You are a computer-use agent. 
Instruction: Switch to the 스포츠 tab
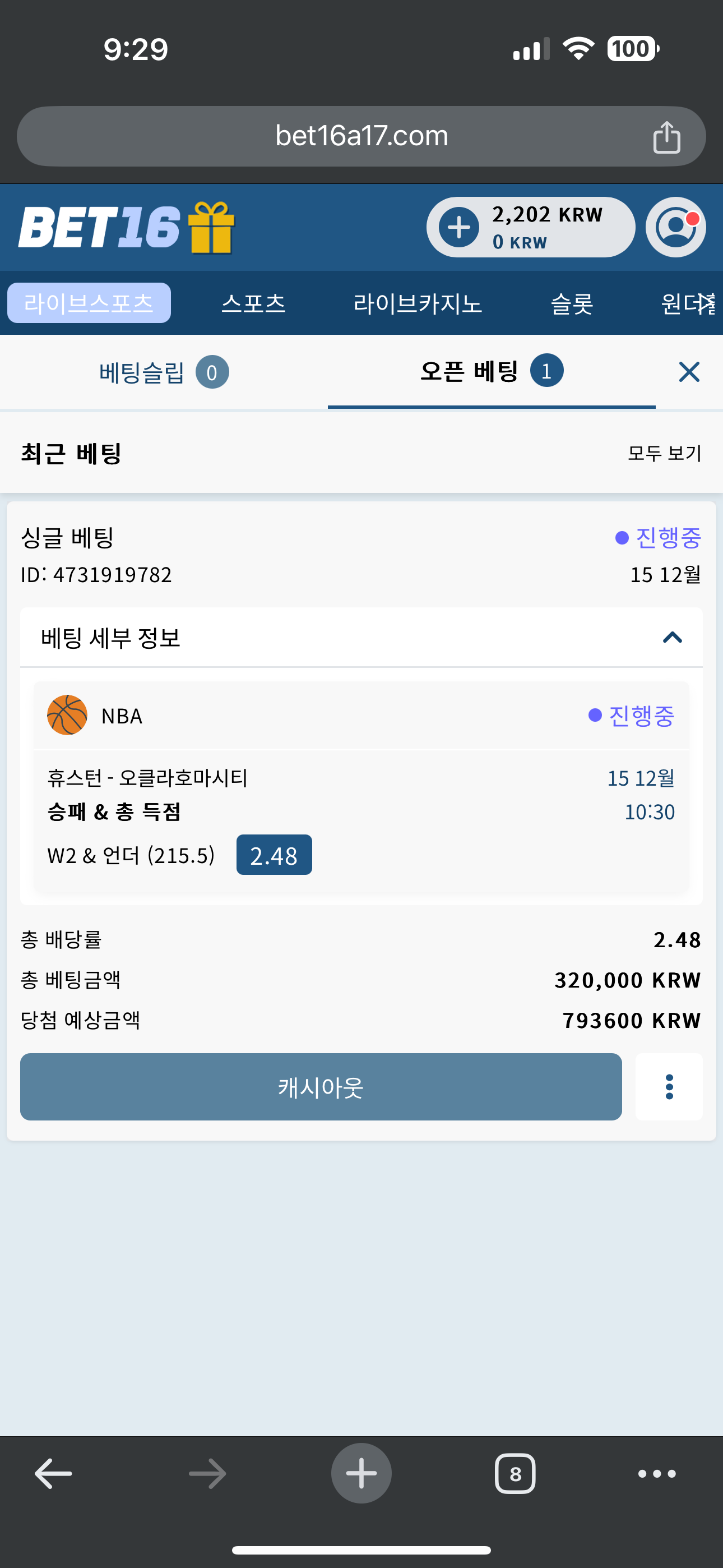coord(253,302)
